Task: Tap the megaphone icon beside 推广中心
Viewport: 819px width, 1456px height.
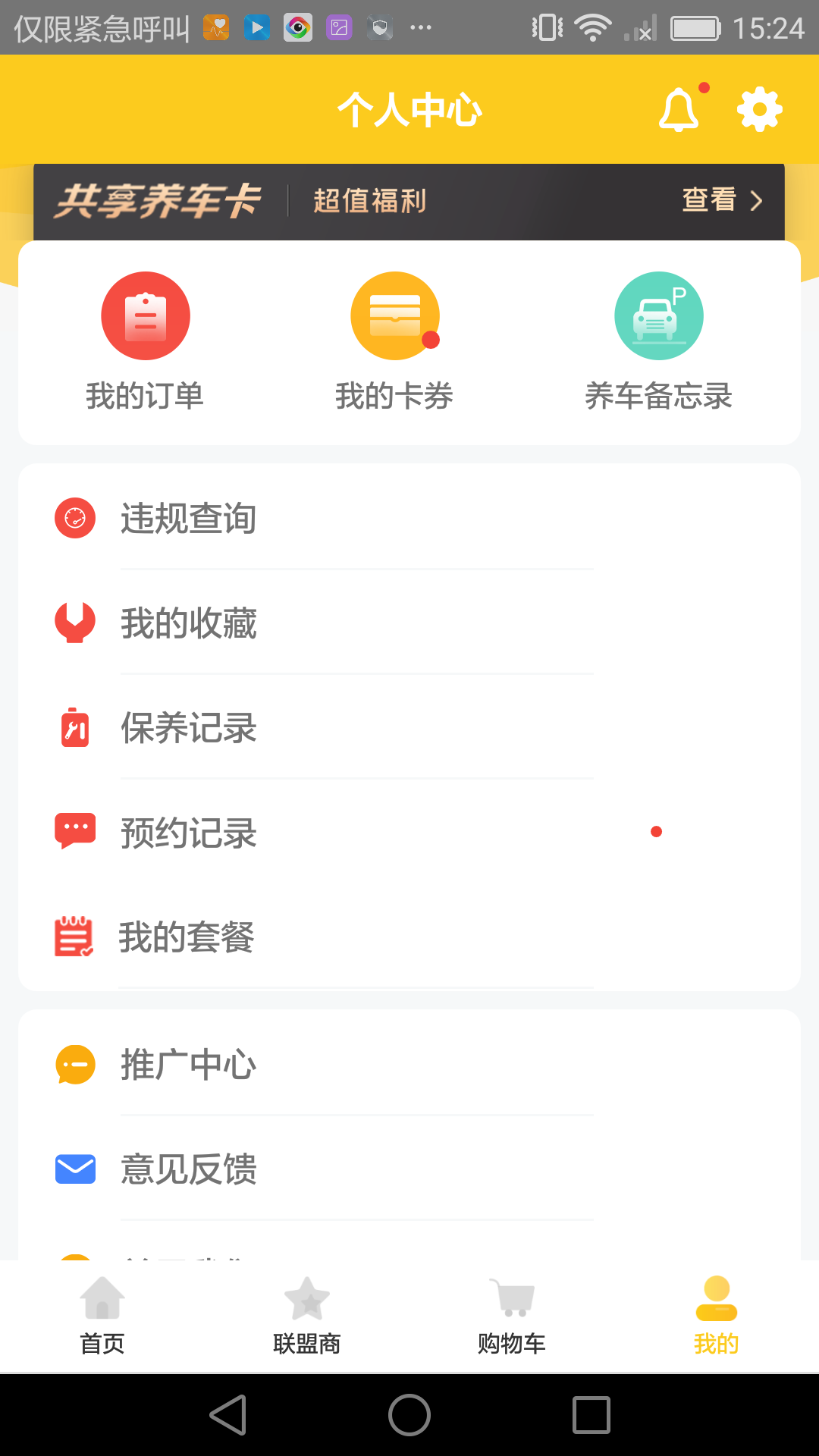Action: coord(74,1065)
